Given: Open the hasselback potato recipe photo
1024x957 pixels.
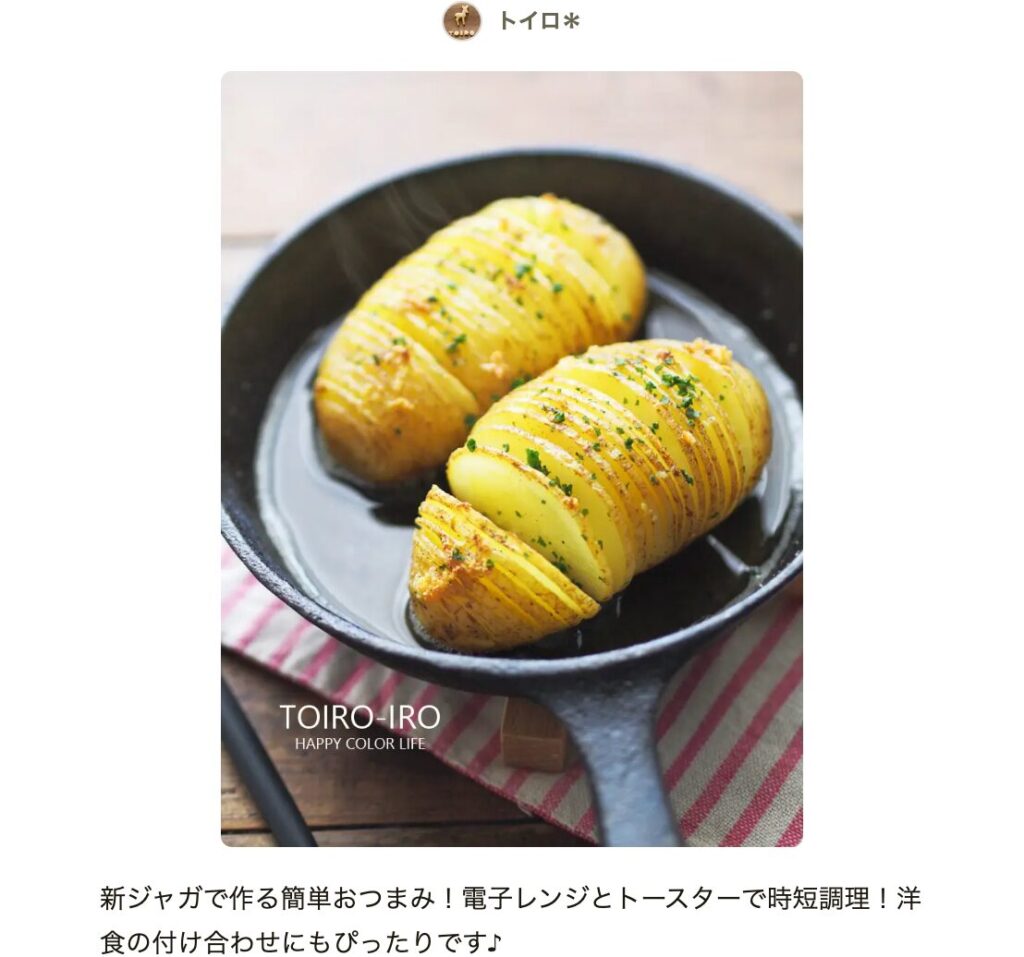Looking at the screenshot, I should point(511,458).
